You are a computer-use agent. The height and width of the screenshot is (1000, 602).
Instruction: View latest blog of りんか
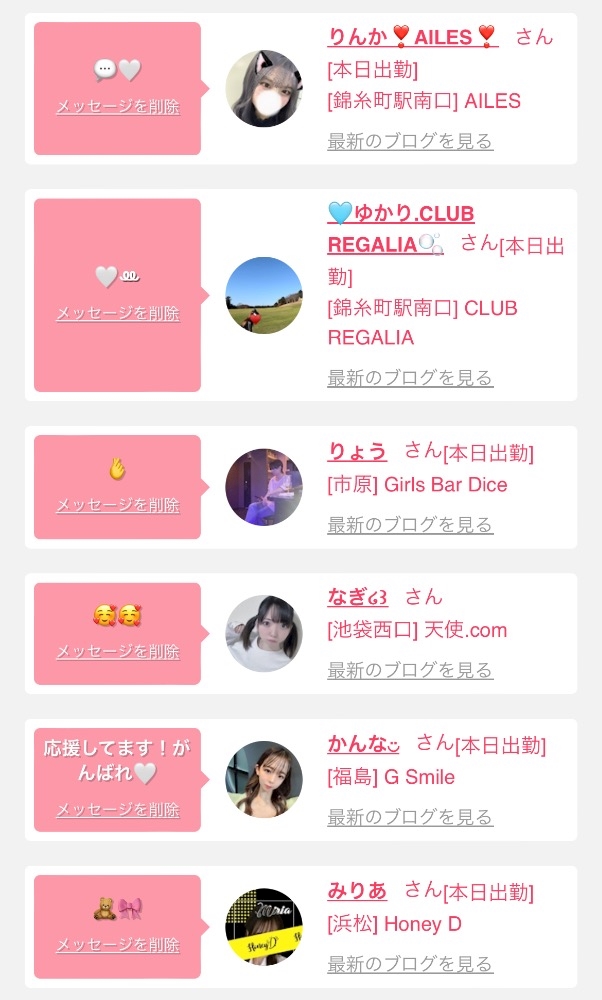click(x=410, y=141)
